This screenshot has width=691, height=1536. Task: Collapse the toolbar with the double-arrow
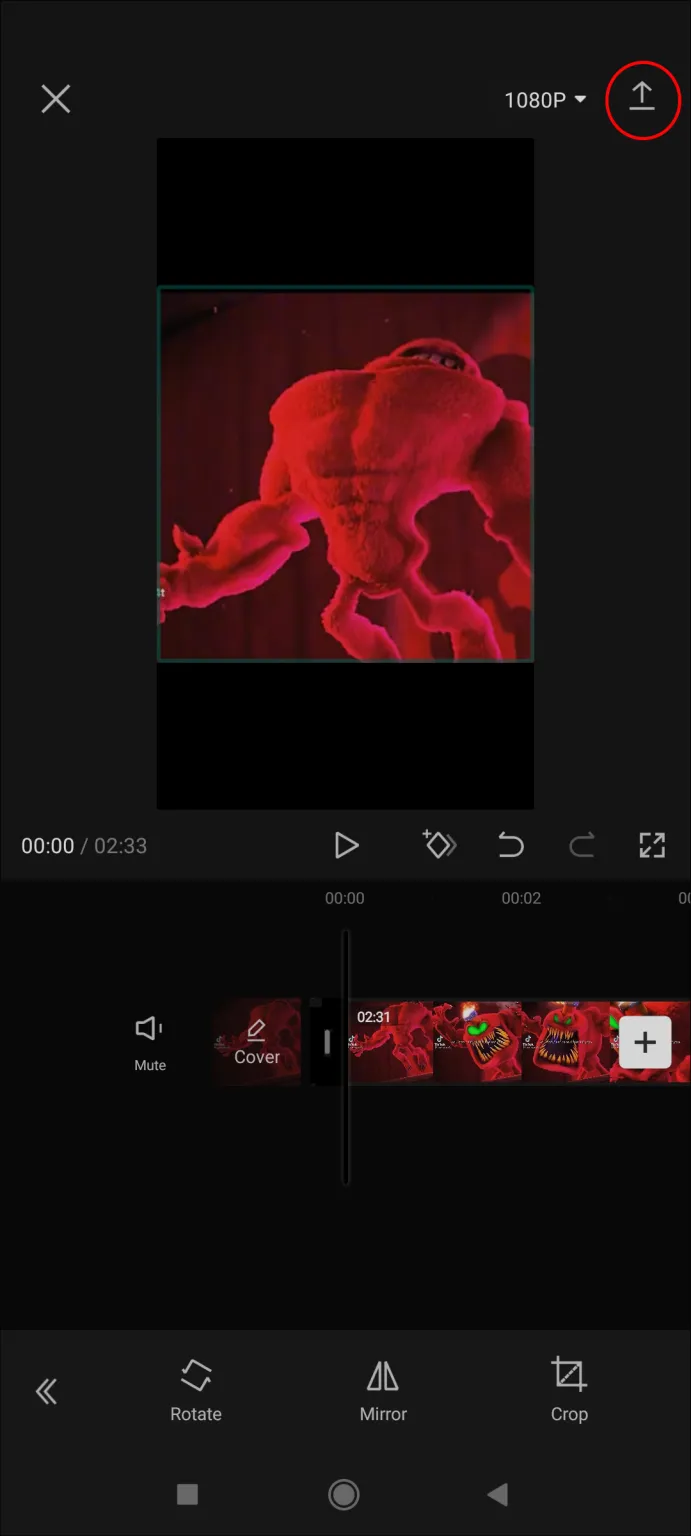pos(46,1391)
